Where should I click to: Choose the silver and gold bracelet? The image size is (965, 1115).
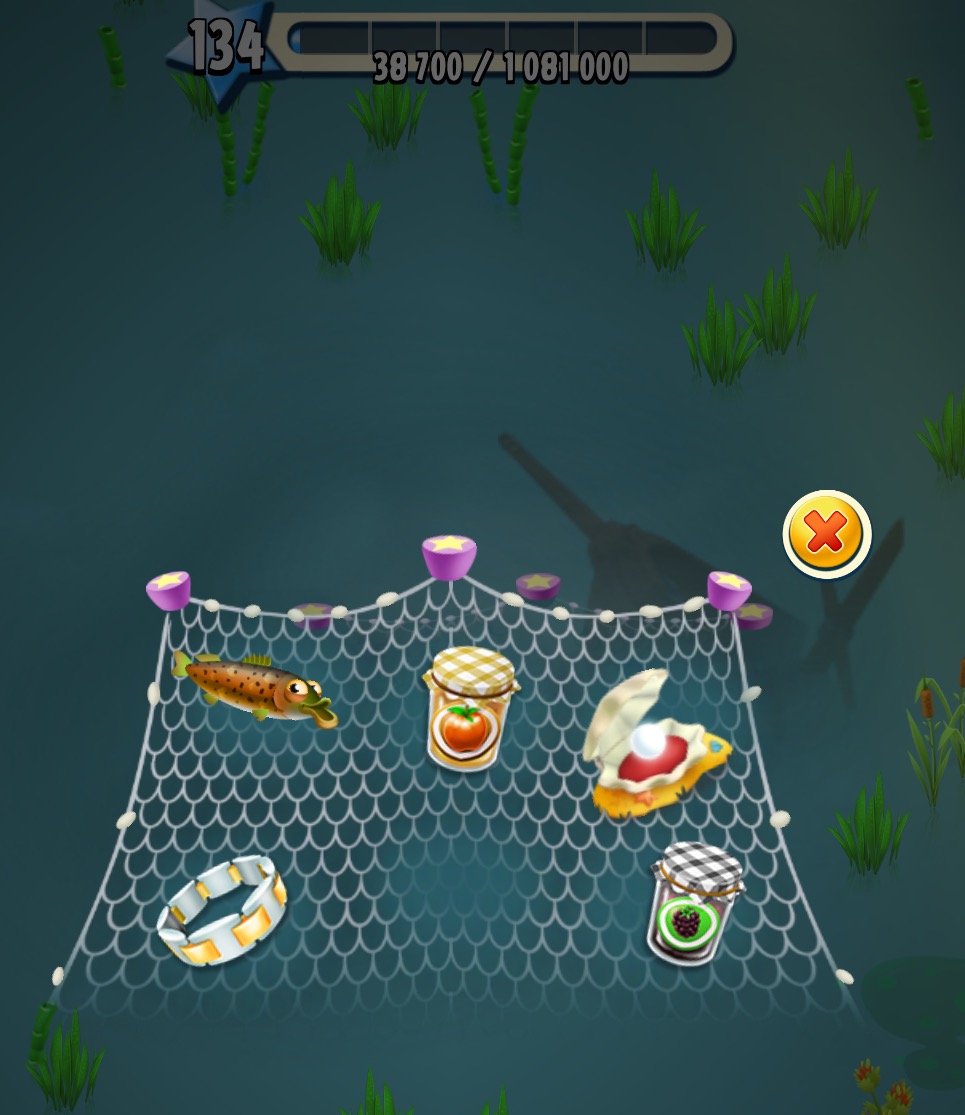click(x=222, y=909)
